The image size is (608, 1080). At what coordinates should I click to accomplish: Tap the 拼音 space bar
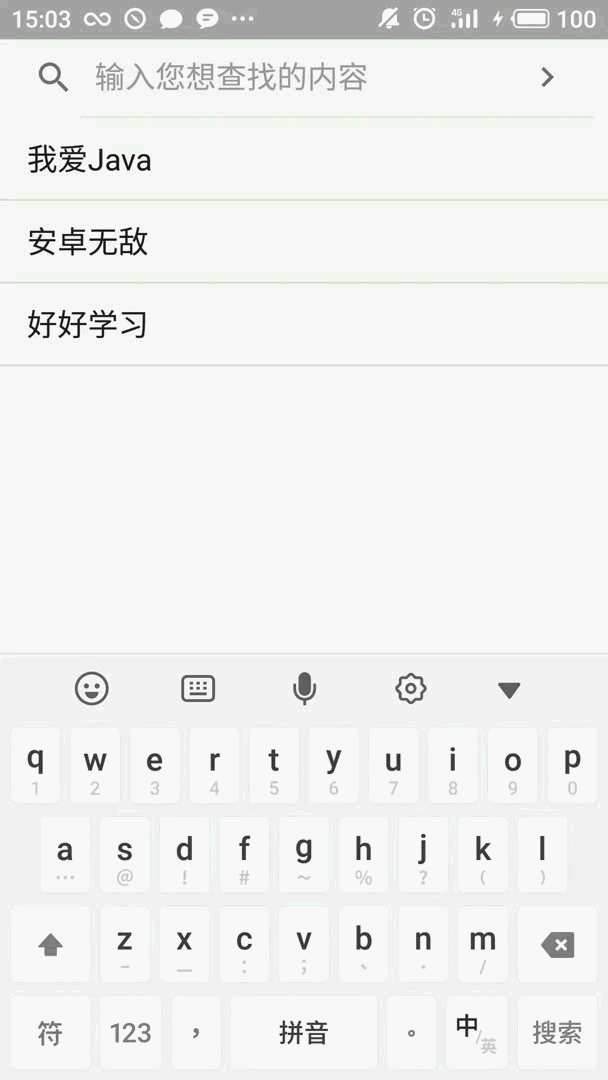point(303,1032)
